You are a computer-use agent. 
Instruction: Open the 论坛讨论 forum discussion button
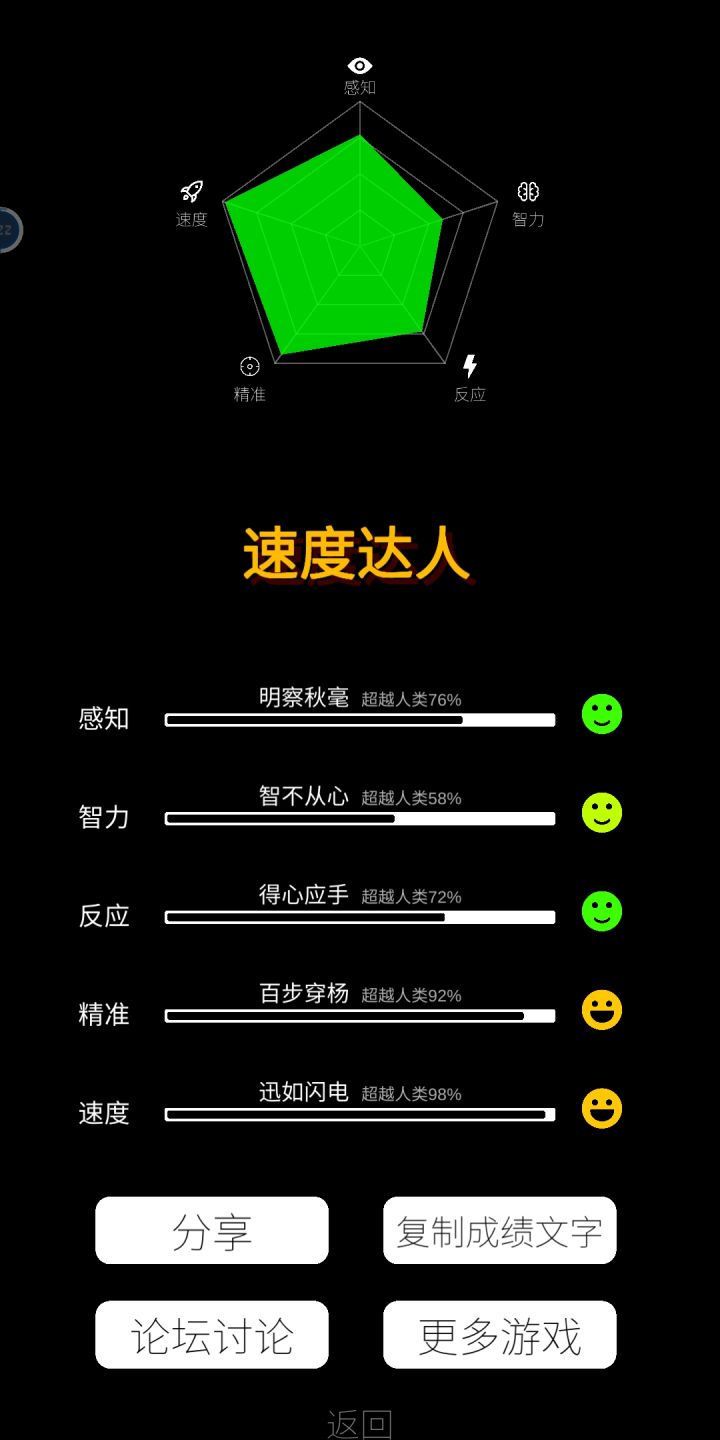point(212,1334)
